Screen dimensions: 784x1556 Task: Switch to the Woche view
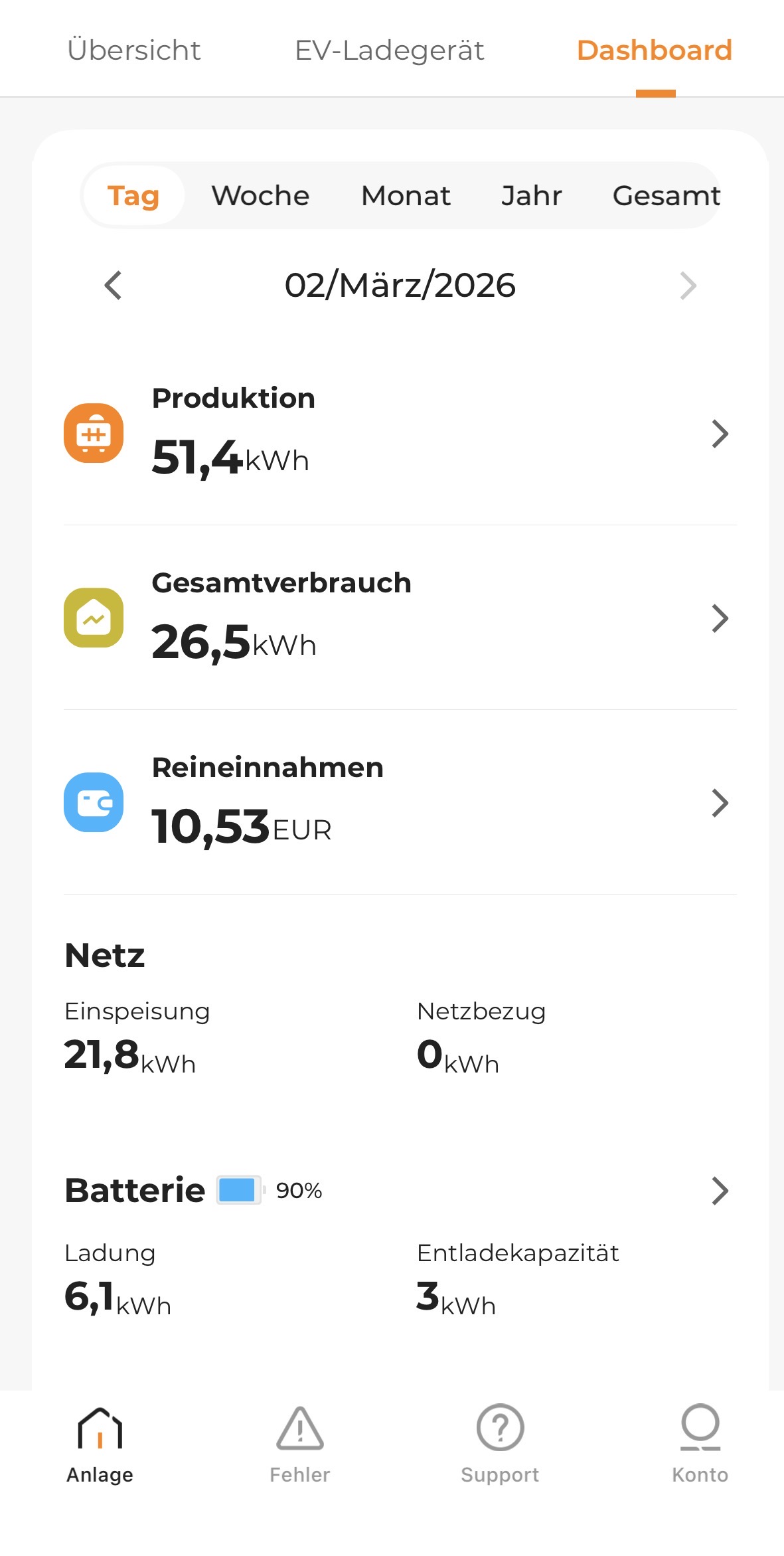pos(260,196)
